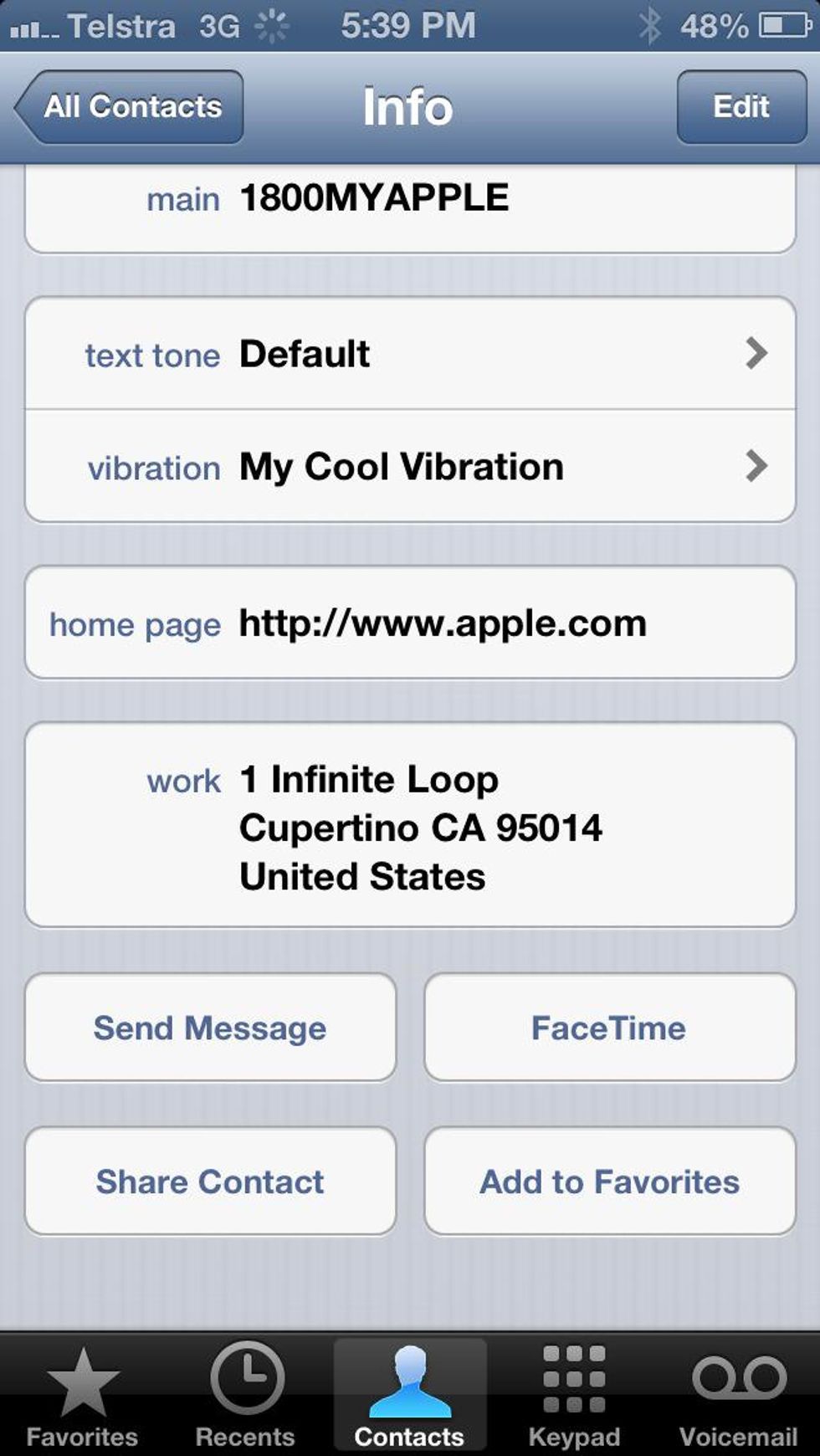Select the Contacts tab
The height and width of the screenshot is (1456, 820).
click(410, 1395)
